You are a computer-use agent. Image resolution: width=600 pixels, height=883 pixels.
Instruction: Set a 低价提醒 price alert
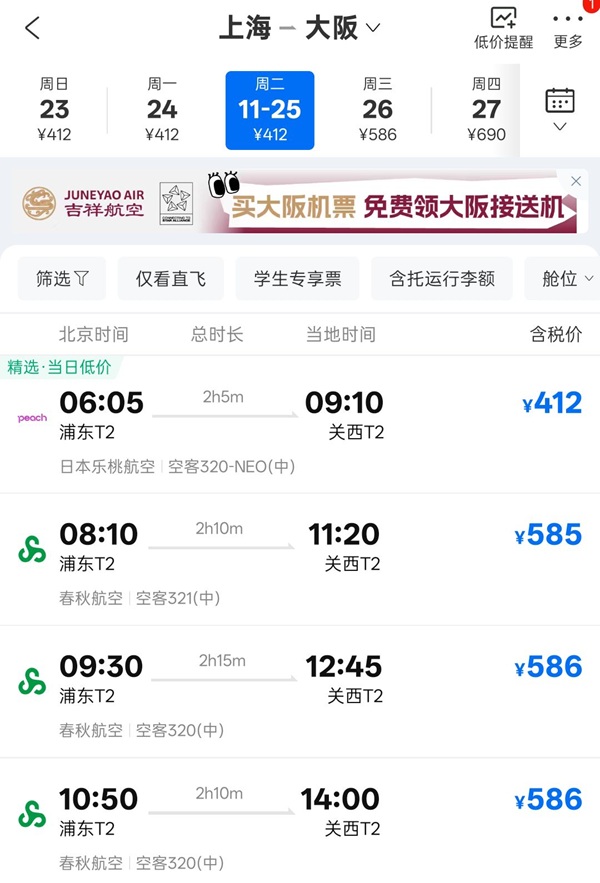(x=503, y=28)
